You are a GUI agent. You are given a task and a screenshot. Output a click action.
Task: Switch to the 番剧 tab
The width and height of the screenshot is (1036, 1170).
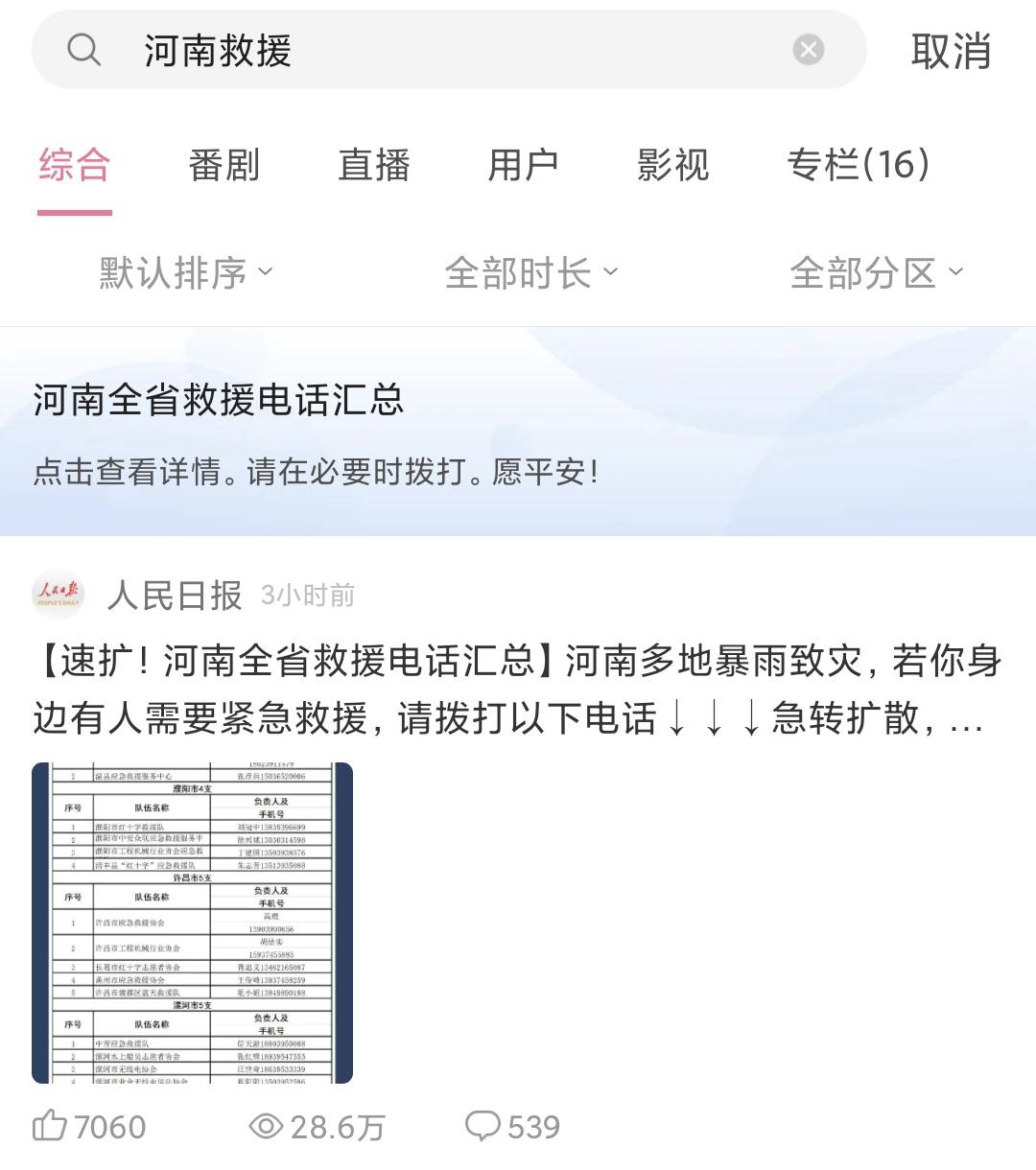(x=224, y=165)
